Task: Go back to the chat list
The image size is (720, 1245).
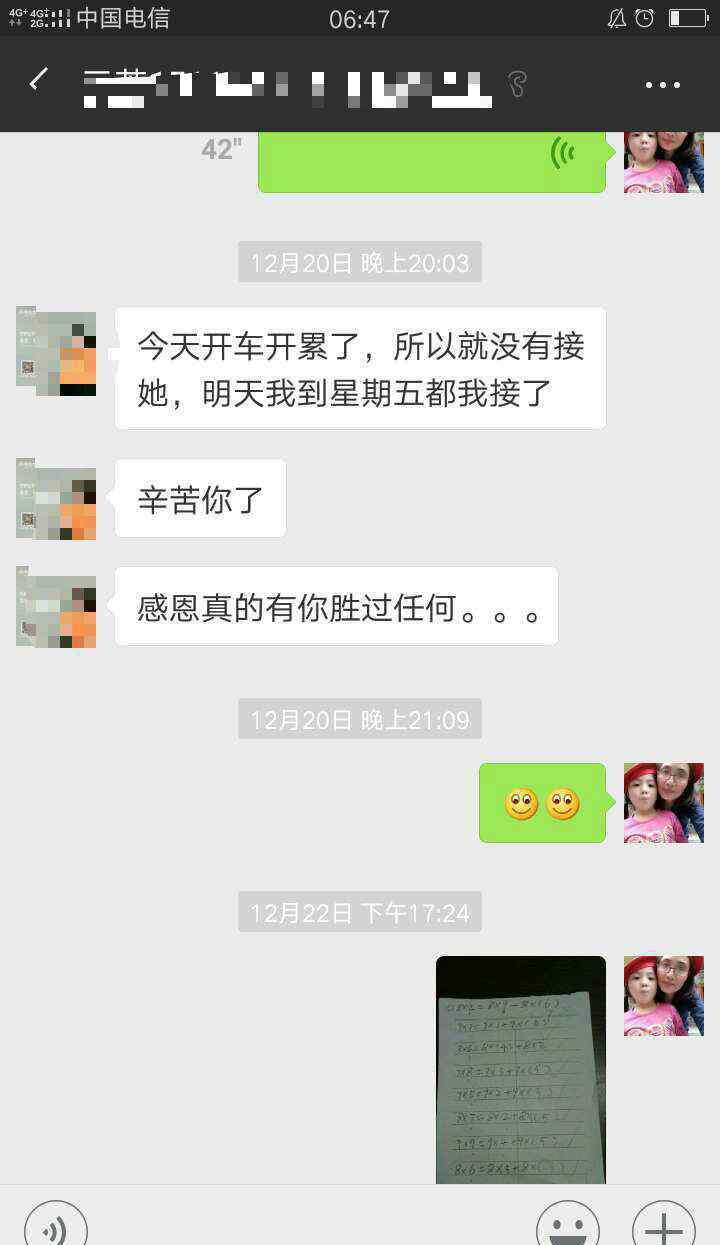Action: click(38, 82)
